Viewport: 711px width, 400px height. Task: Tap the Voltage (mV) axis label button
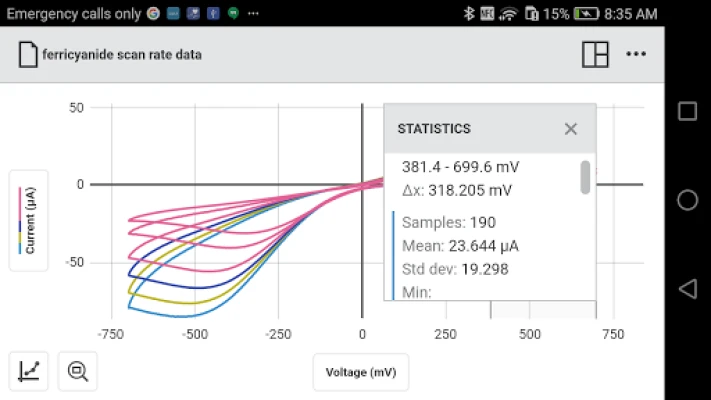(361, 372)
